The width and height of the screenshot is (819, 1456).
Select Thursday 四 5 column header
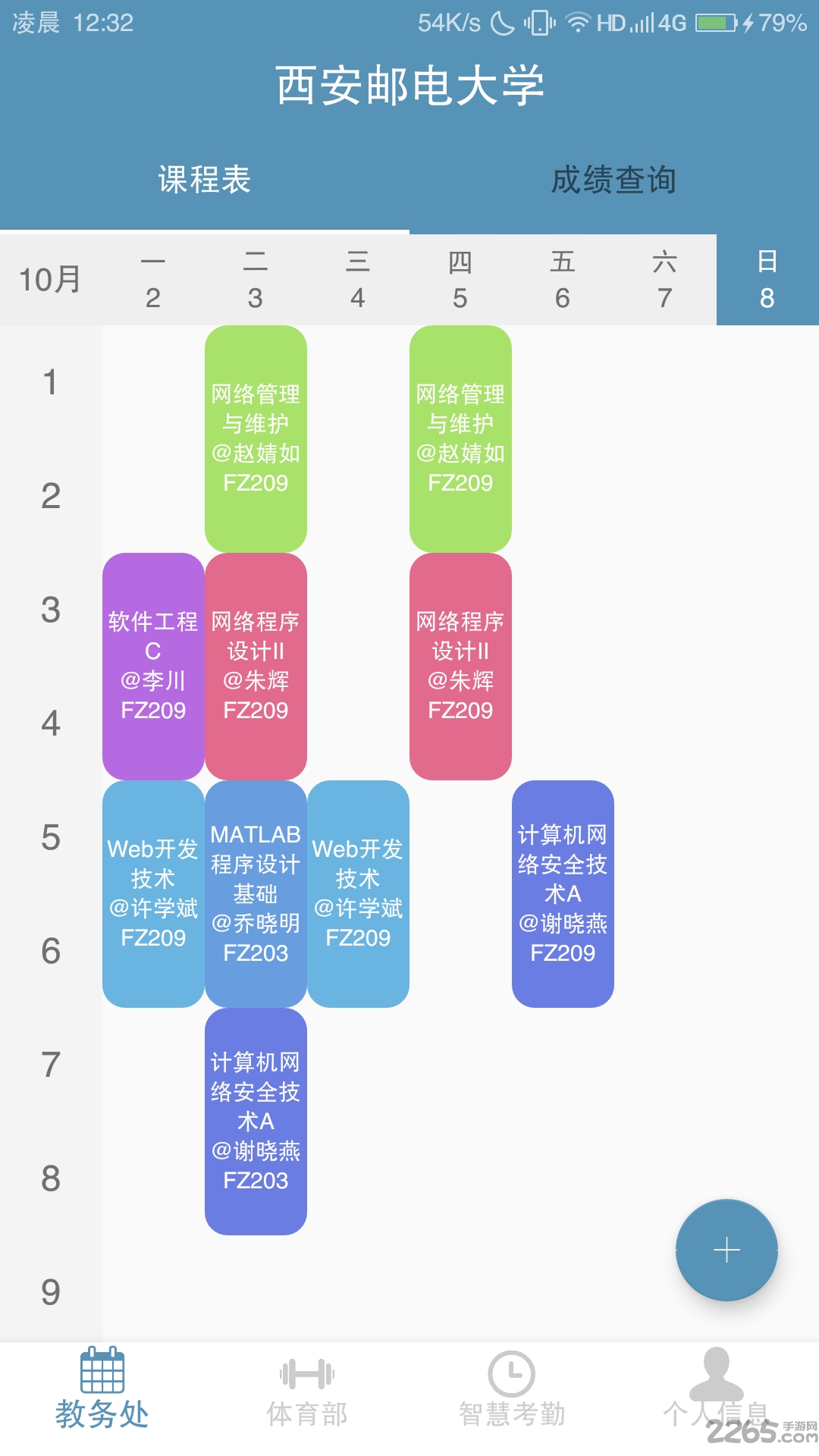pyautogui.click(x=460, y=279)
